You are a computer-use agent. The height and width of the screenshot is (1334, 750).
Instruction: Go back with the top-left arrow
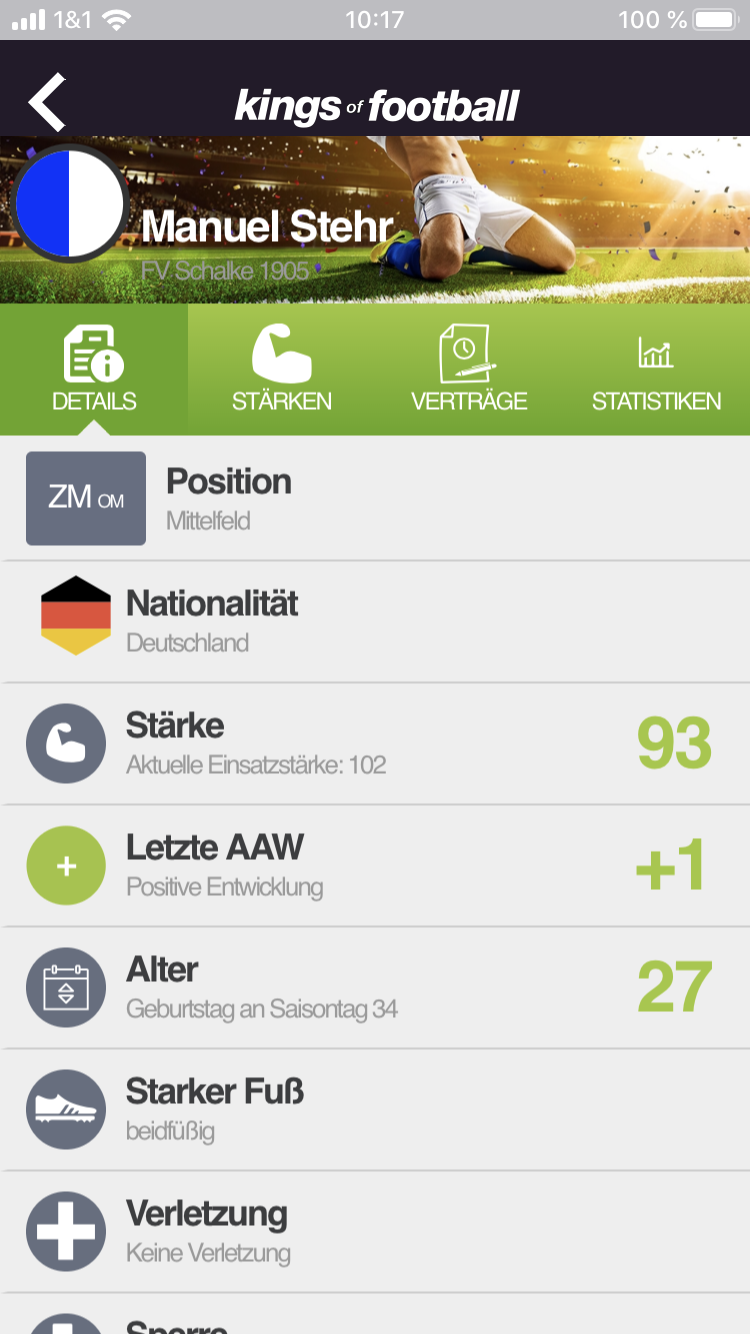(47, 102)
